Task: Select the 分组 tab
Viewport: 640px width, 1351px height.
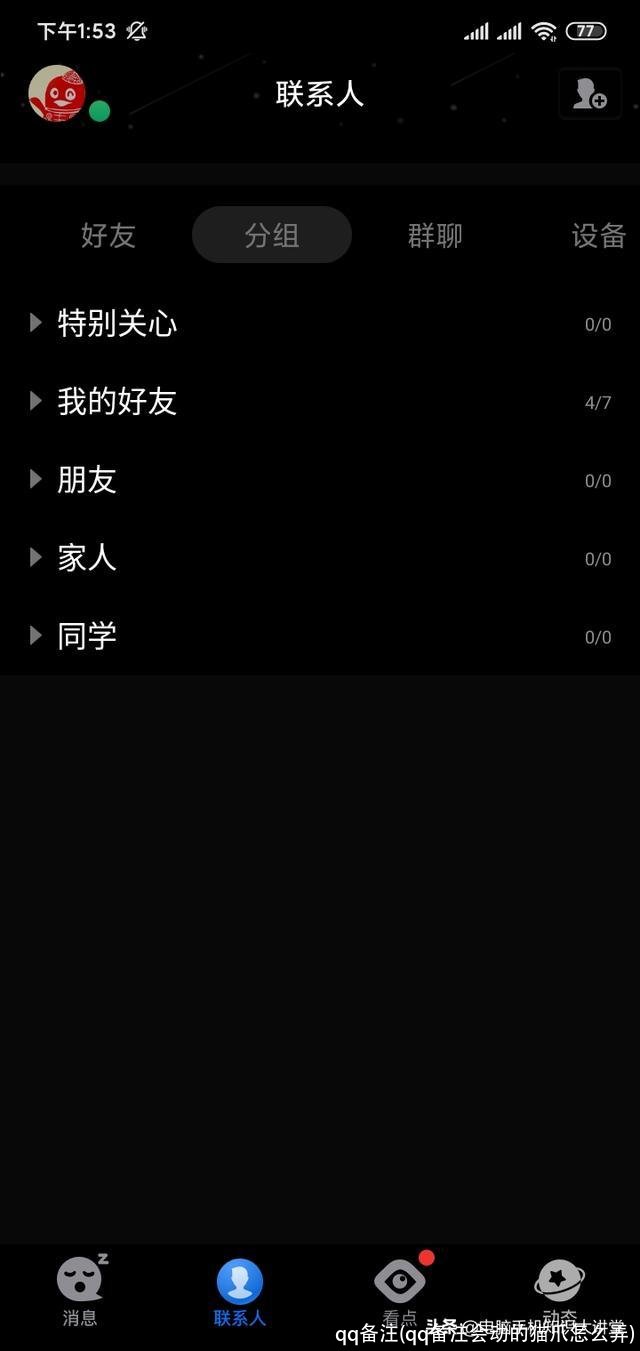Action: tap(271, 236)
